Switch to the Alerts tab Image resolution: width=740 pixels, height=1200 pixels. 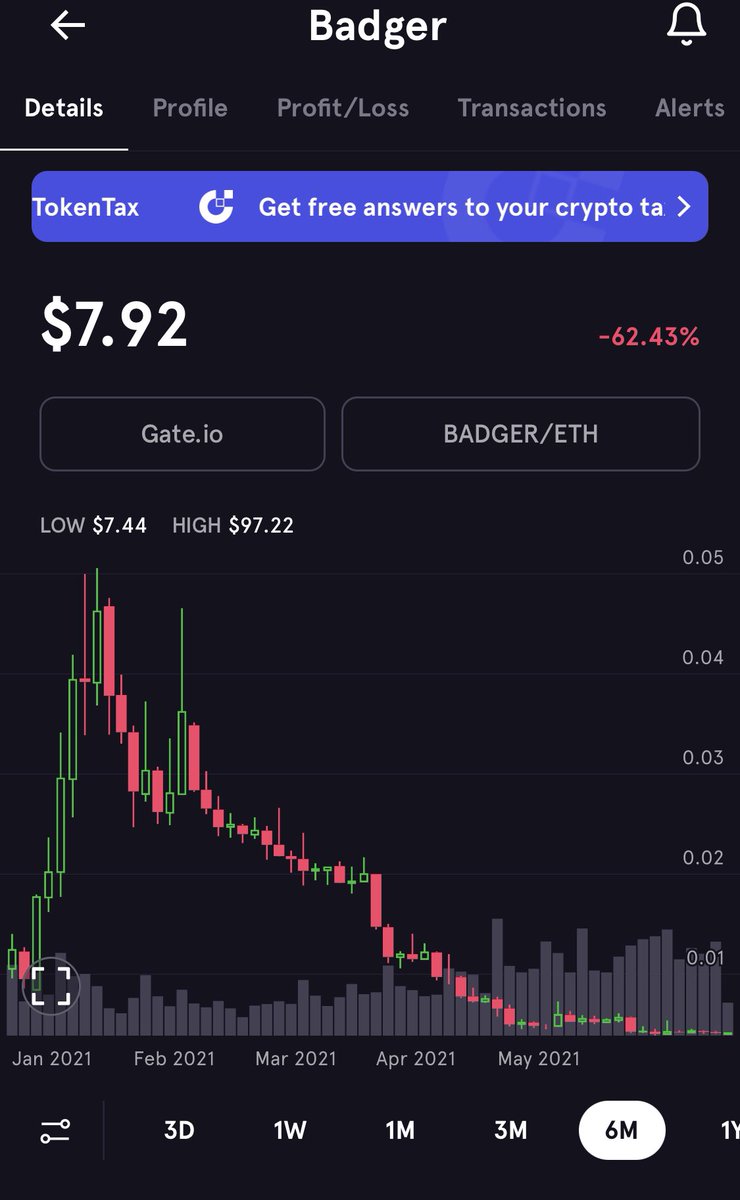point(690,108)
